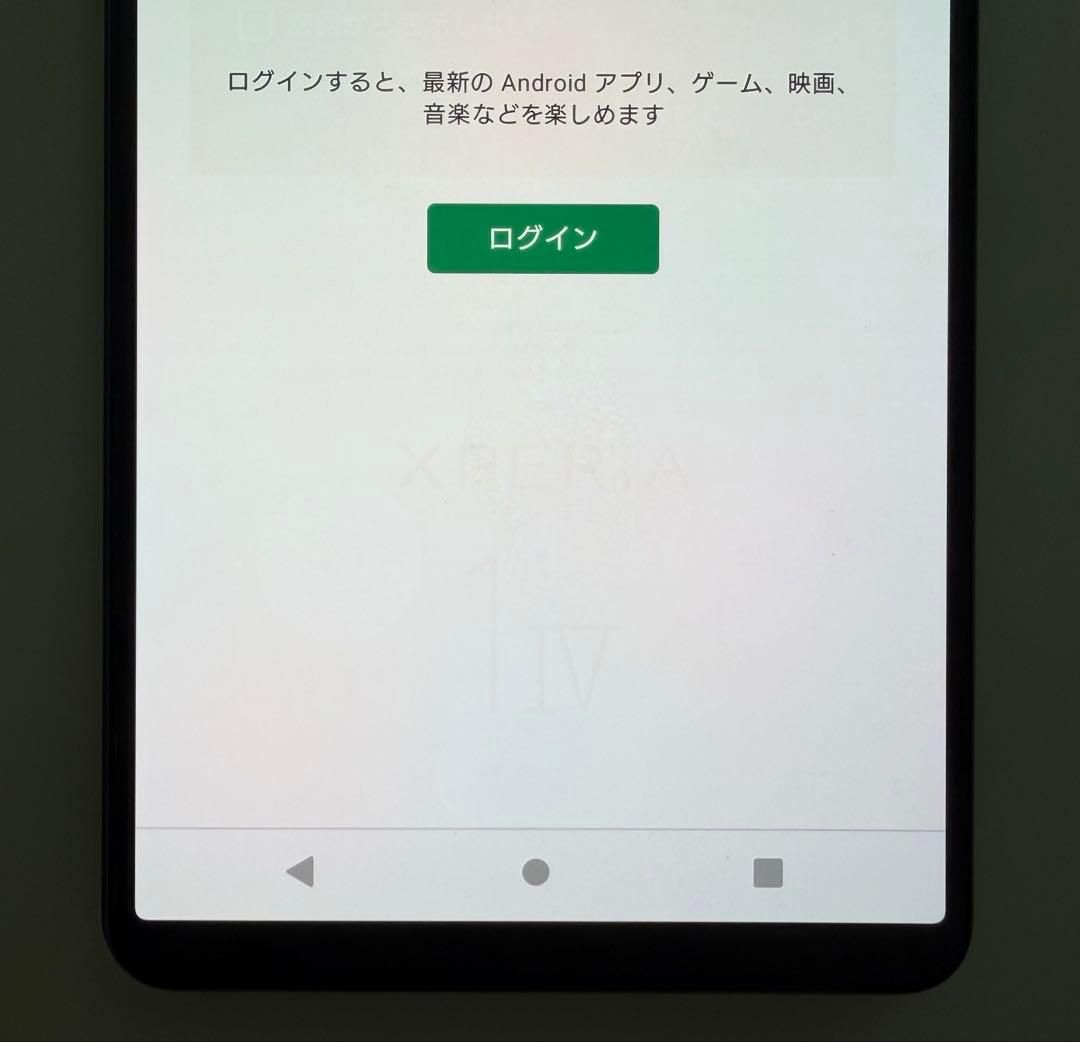Return to the home screen via the circle button

tap(536, 872)
